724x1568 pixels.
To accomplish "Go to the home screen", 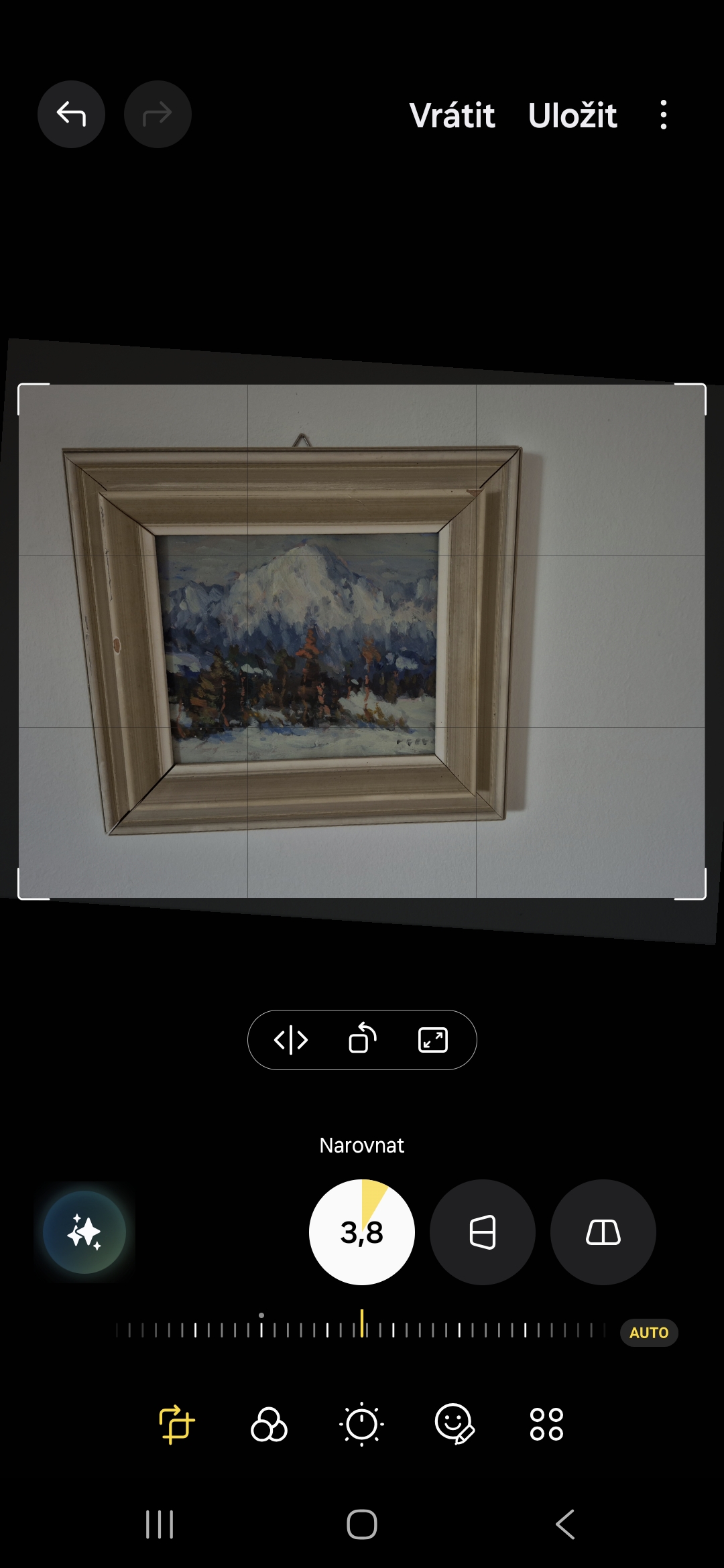I will [362, 1524].
